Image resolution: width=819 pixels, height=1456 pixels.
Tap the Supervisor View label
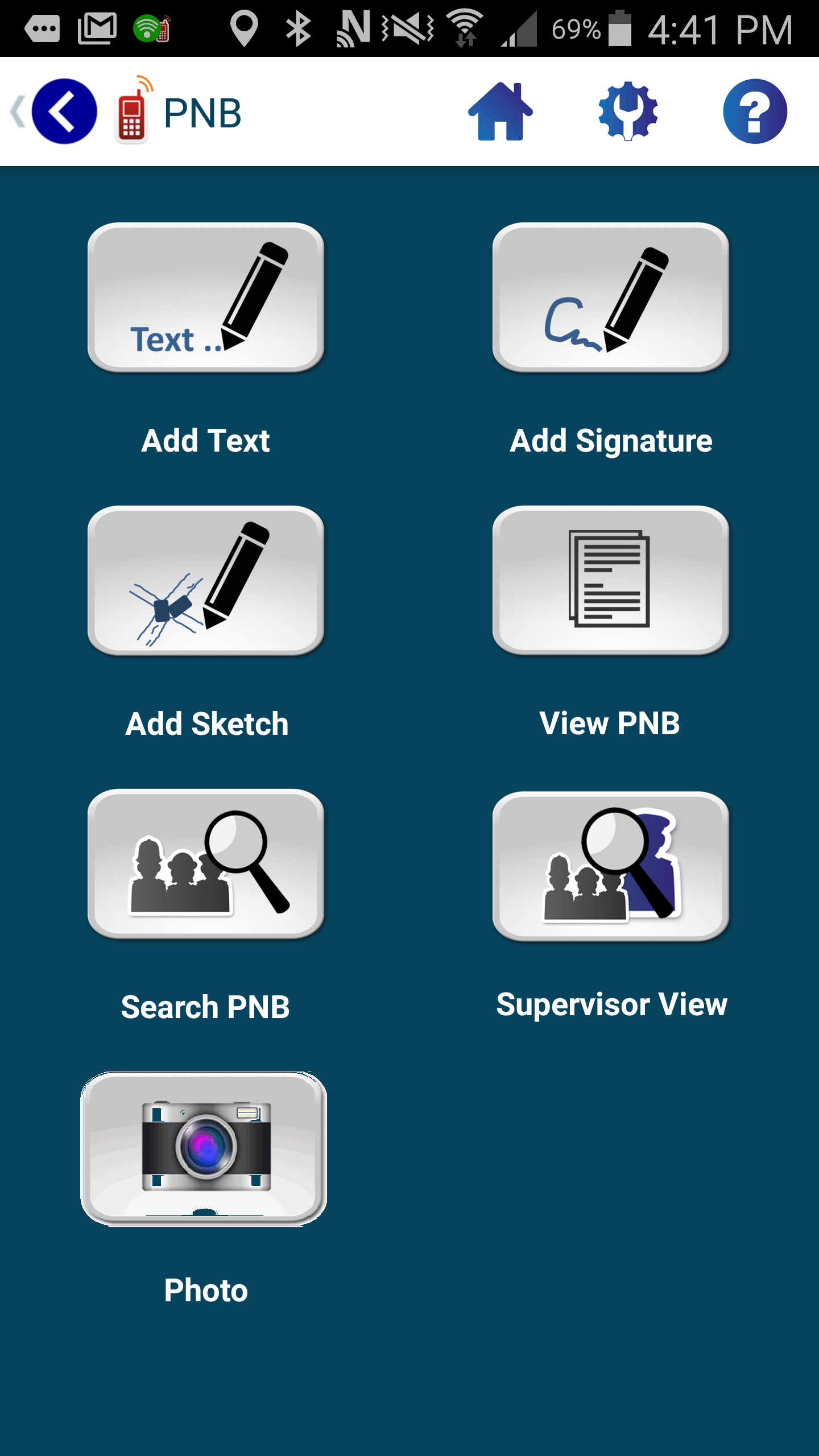pos(612,1004)
